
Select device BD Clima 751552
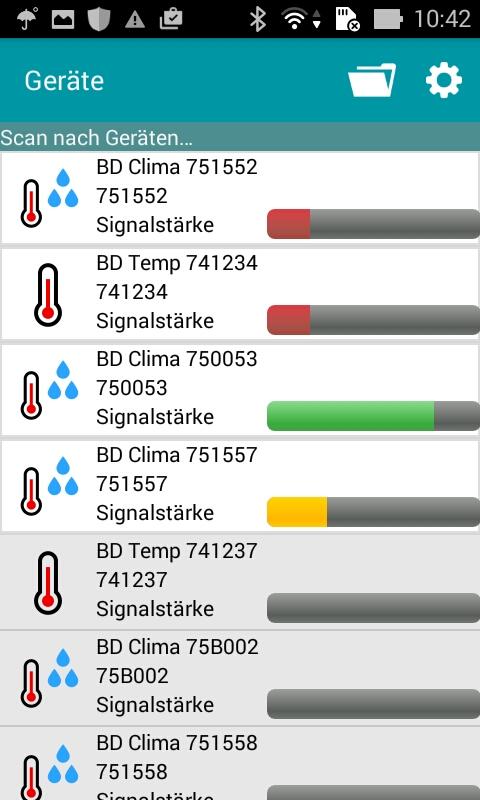pyautogui.click(x=240, y=197)
